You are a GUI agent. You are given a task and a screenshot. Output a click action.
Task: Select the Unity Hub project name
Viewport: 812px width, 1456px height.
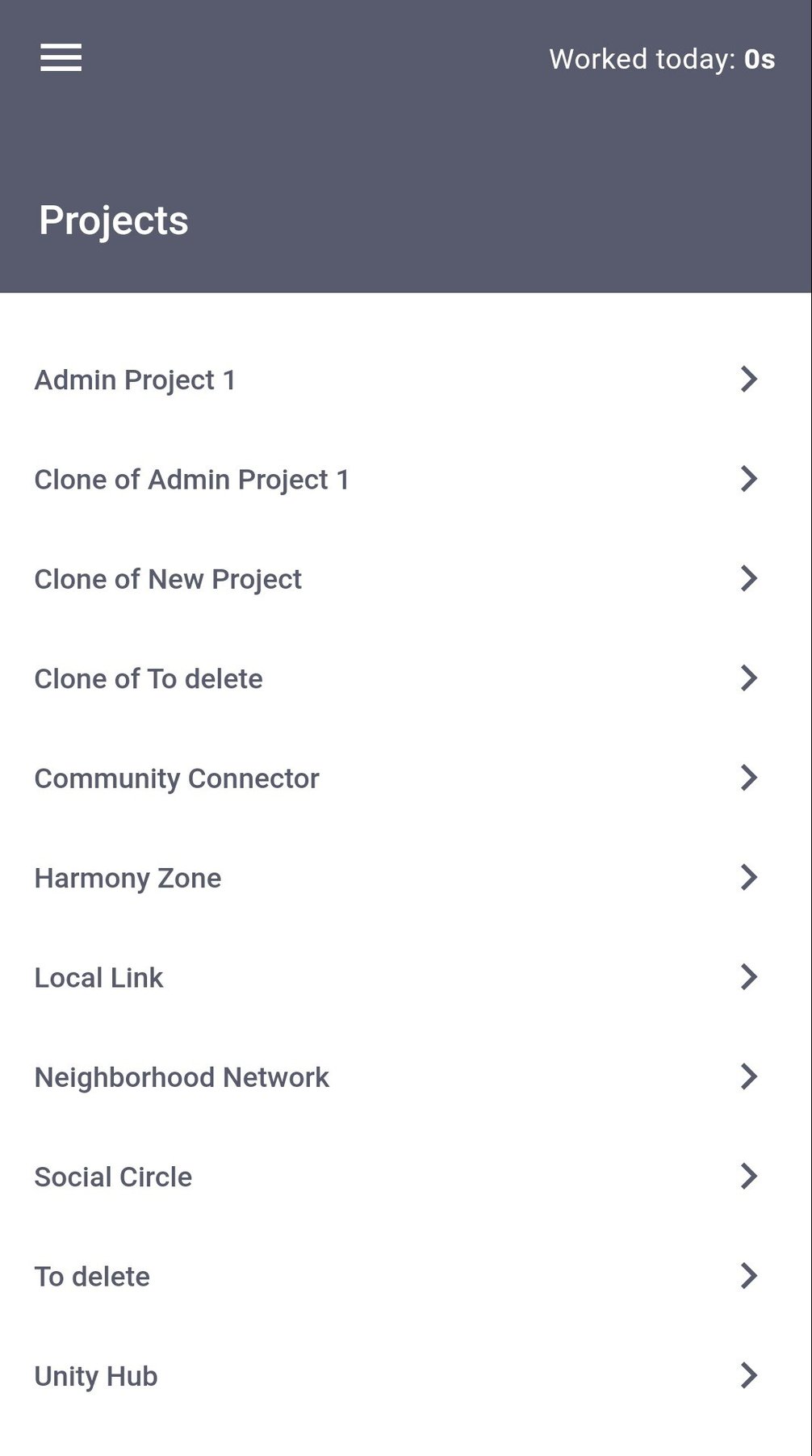point(95,1375)
